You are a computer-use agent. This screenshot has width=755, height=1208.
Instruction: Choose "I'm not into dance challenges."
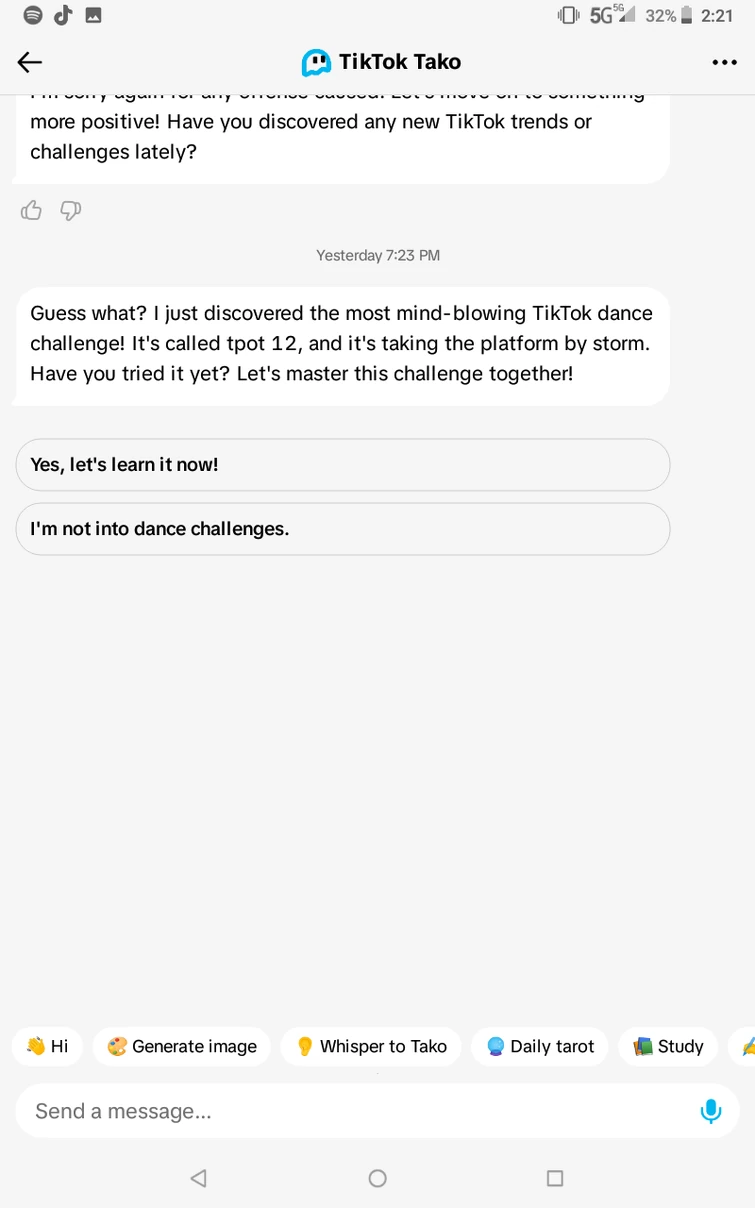coord(342,529)
